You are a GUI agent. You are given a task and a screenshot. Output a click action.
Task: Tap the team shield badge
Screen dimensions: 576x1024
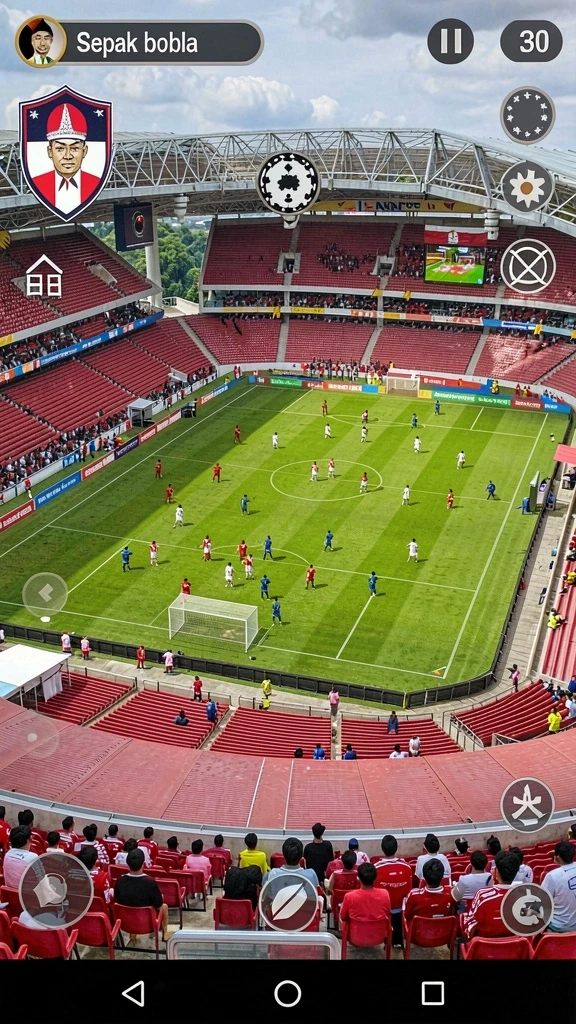point(65,153)
